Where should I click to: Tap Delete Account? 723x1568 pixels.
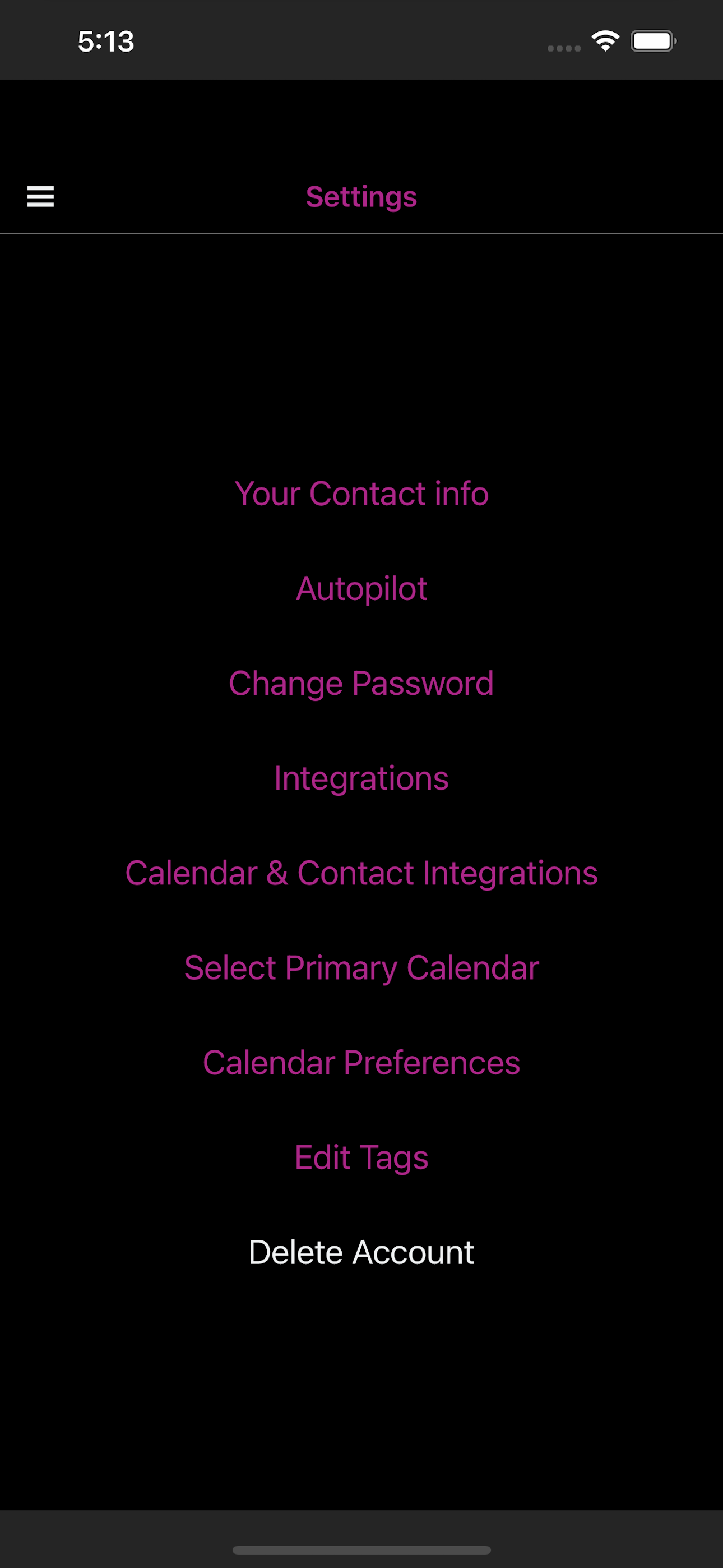[361, 1253]
